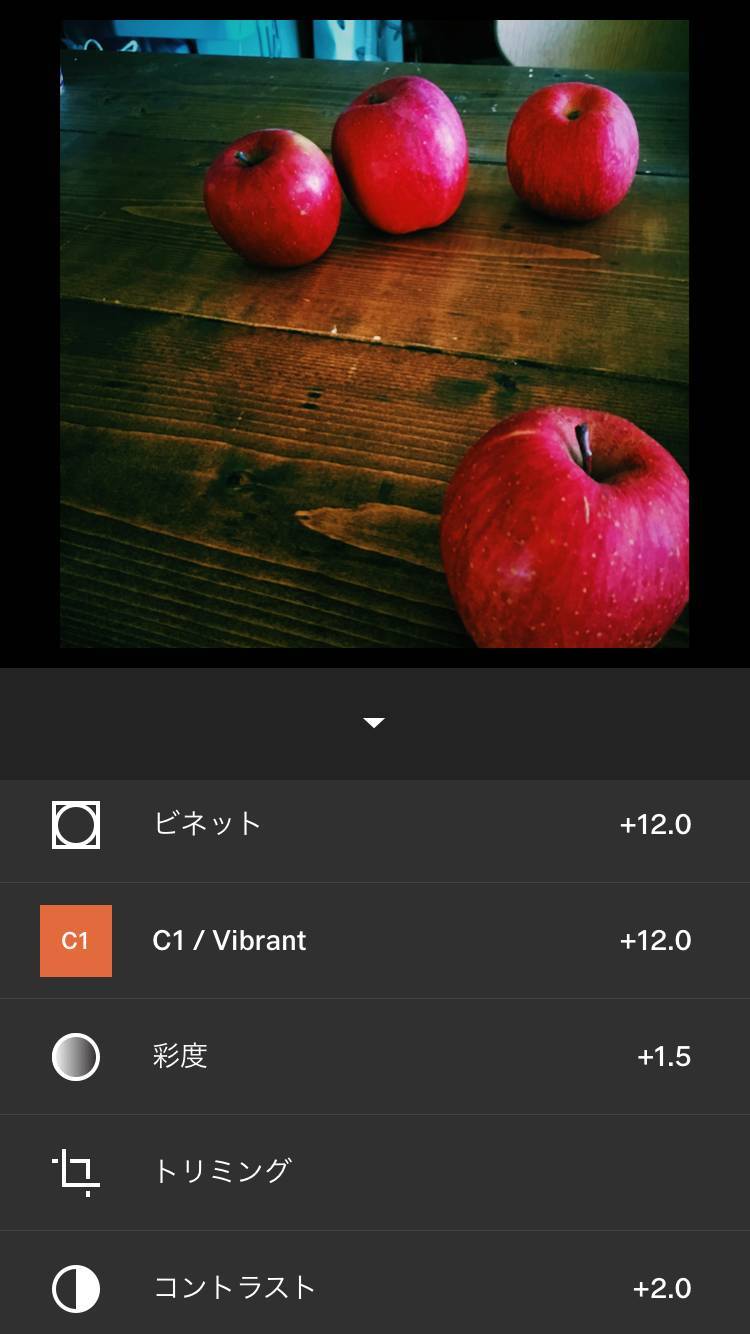Select the gradient saturation icon beside 彩度
Image resolution: width=750 pixels, height=1334 pixels.
click(76, 1056)
